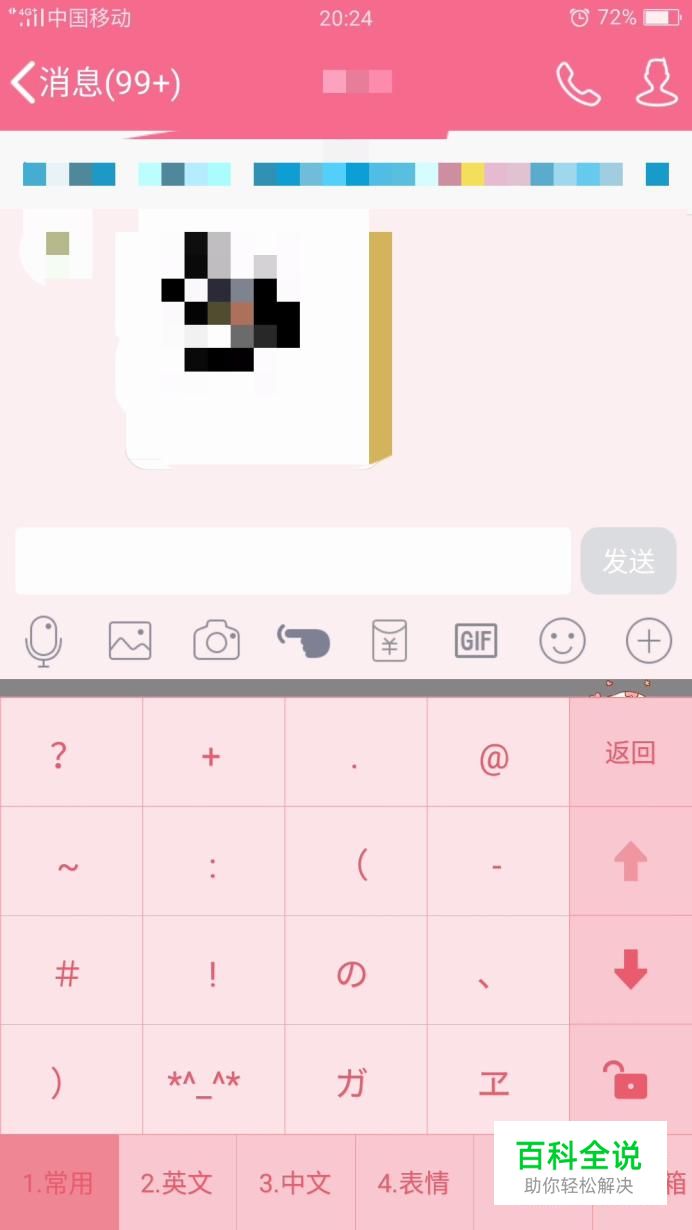Send a poke with the pointing-hand icon
The height and width of the screenshot is (1230, 692).
pyautogui.click(x=303, y=641)
